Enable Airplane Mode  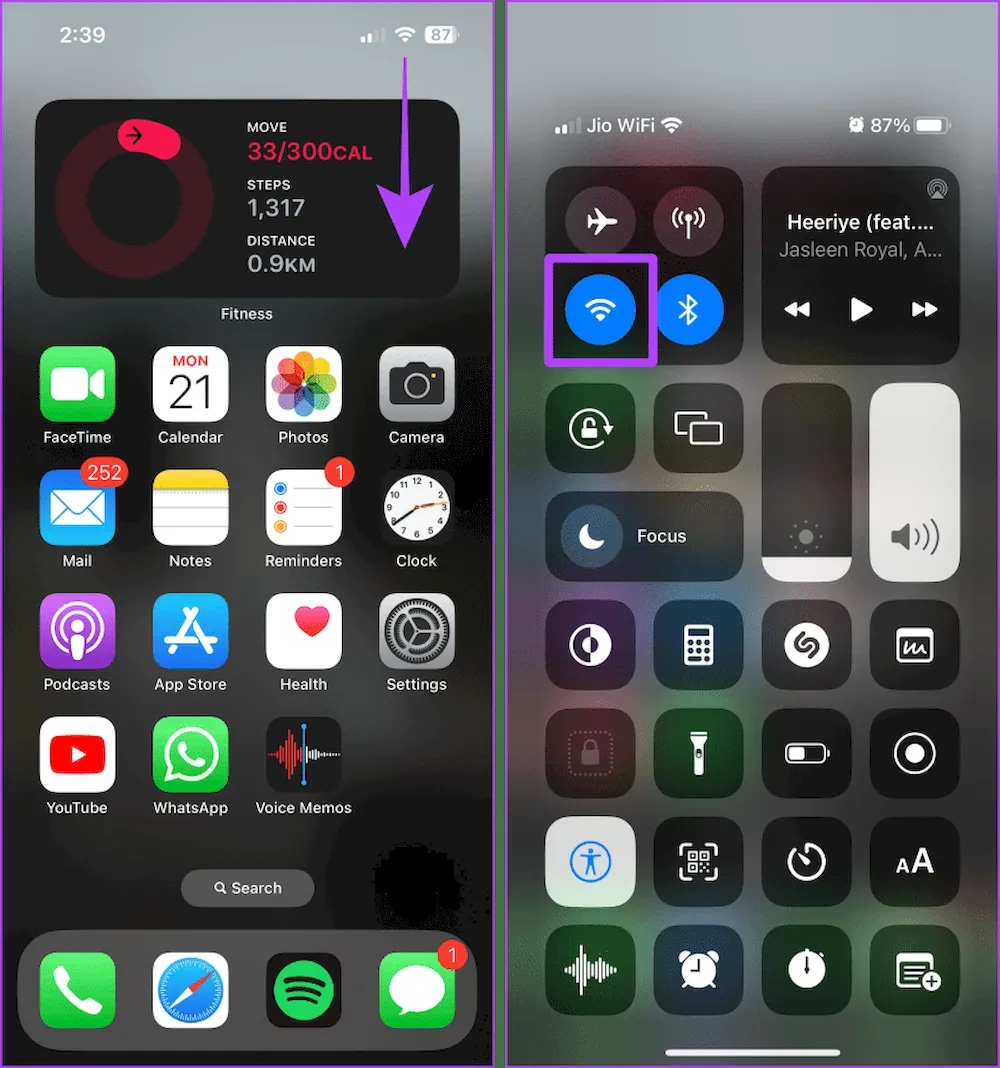[x=600, y=221]
